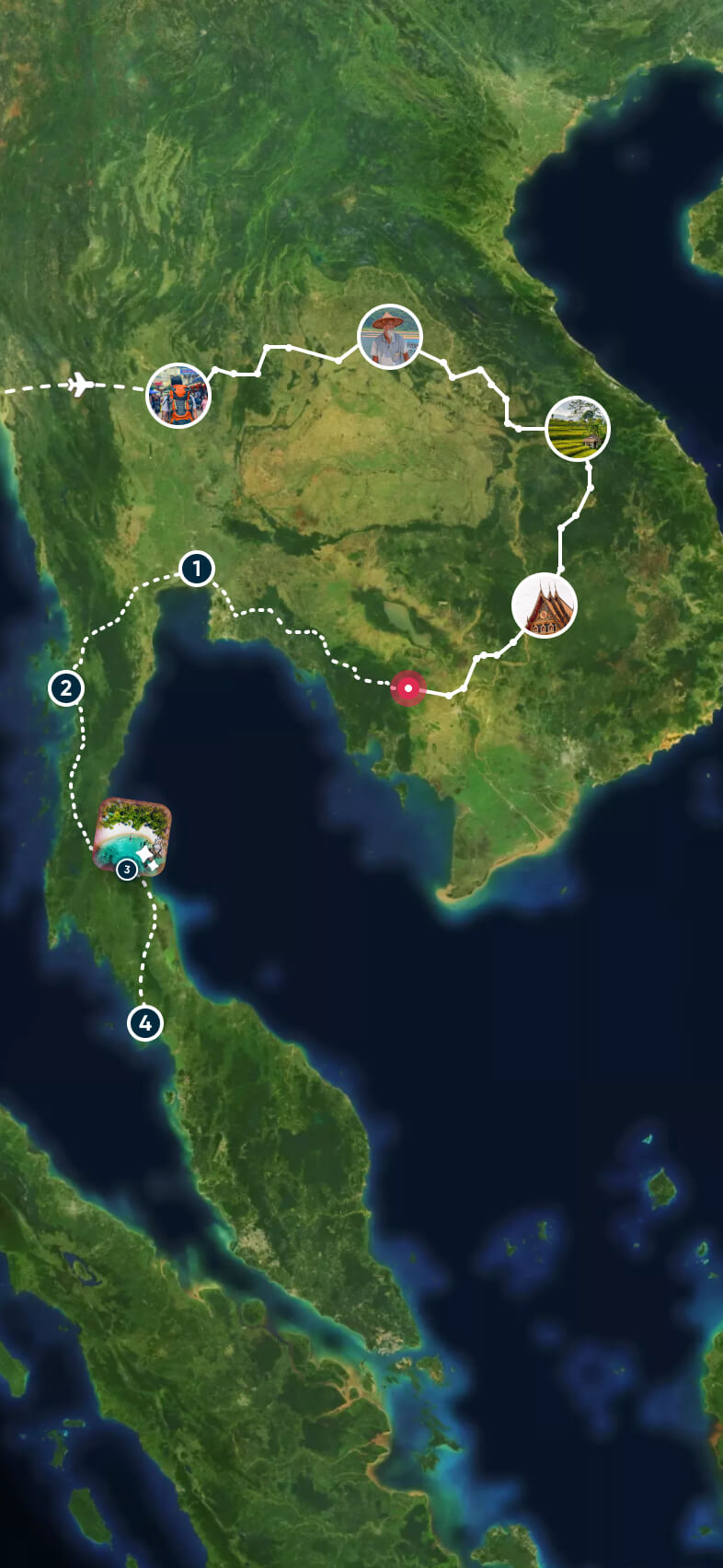Open planned stop number 2

65,687
